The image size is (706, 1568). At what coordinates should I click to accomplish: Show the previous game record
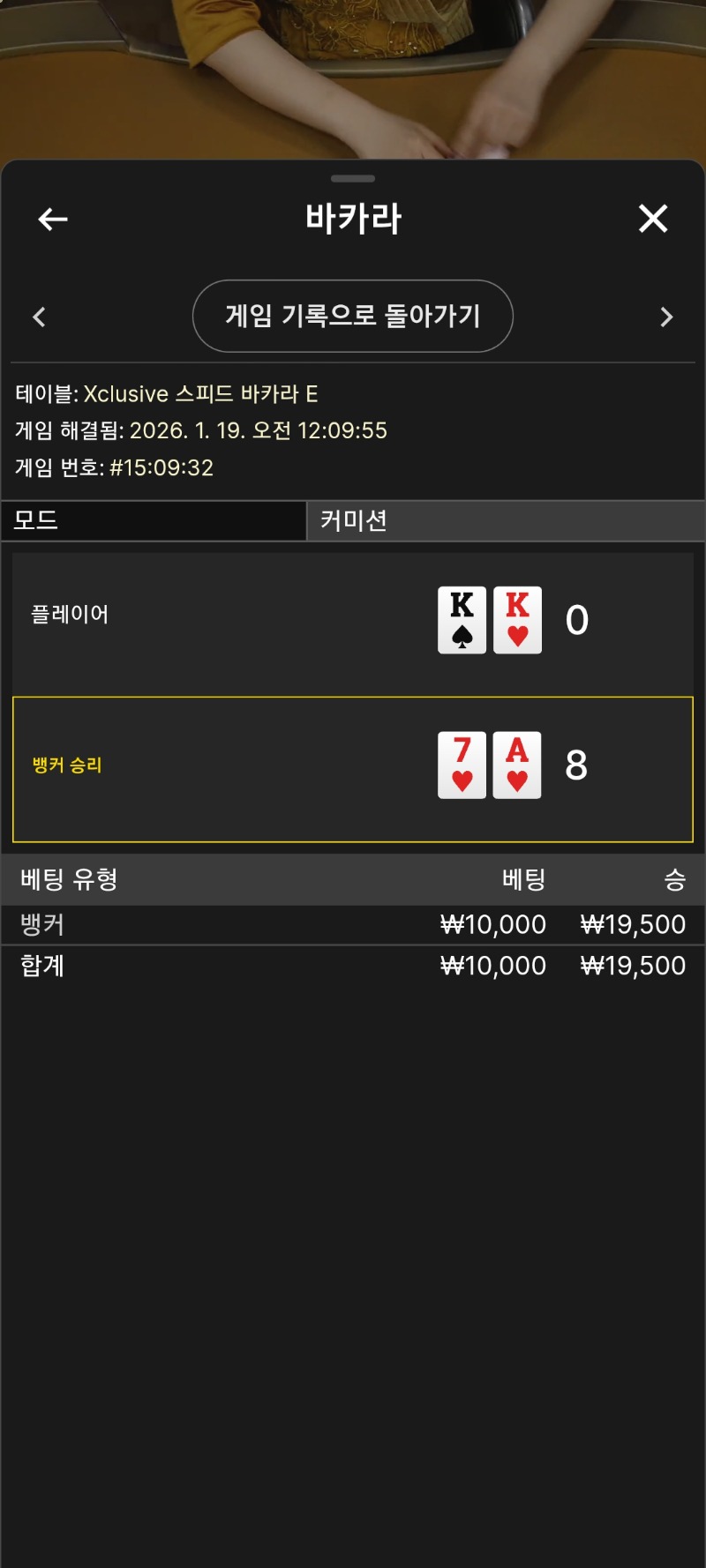coord(39,317)
